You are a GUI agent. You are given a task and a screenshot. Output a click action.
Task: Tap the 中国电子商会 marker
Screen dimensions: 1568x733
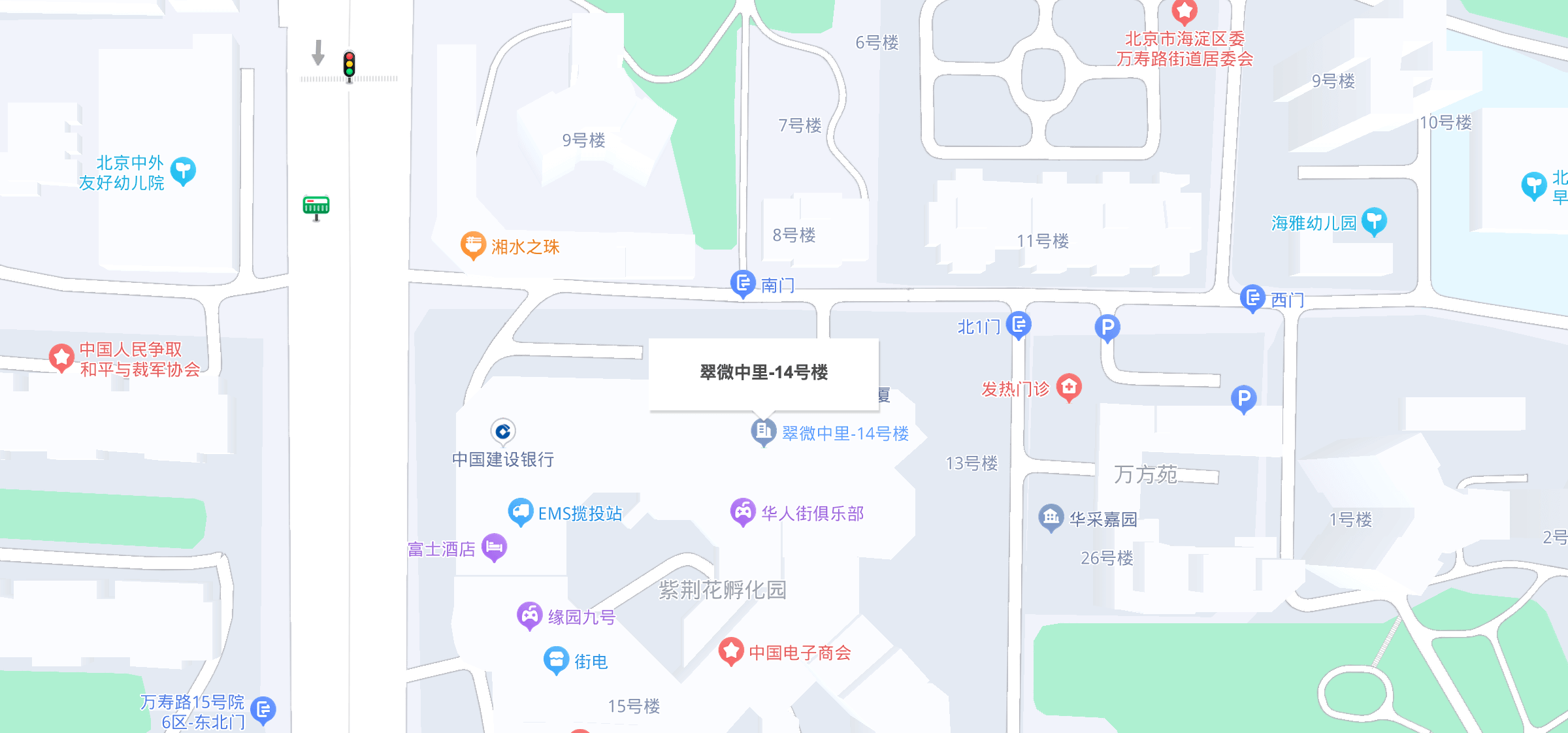731,651
